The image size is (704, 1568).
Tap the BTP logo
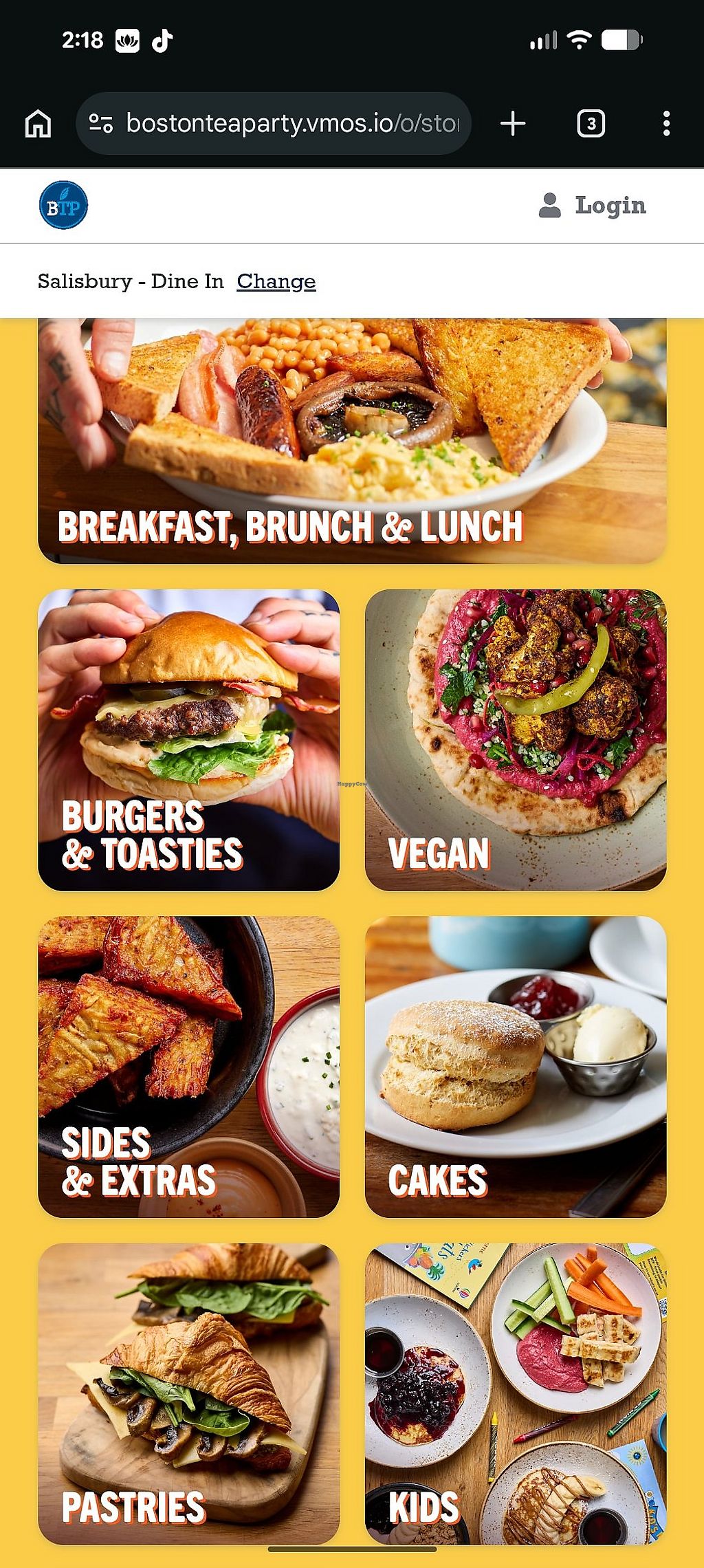click(63, 206)
